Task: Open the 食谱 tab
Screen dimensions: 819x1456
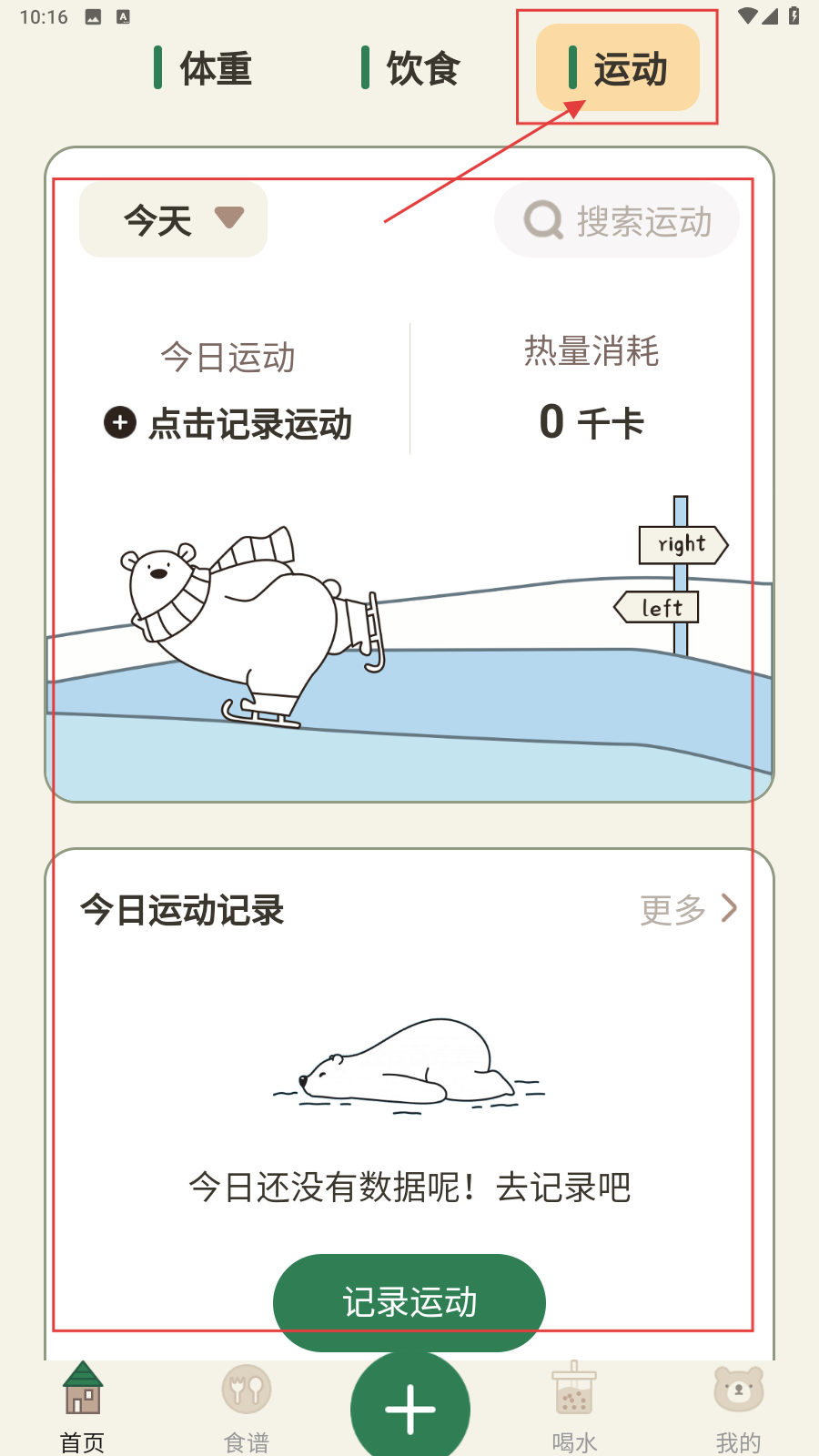Action: pos(247,1406)
